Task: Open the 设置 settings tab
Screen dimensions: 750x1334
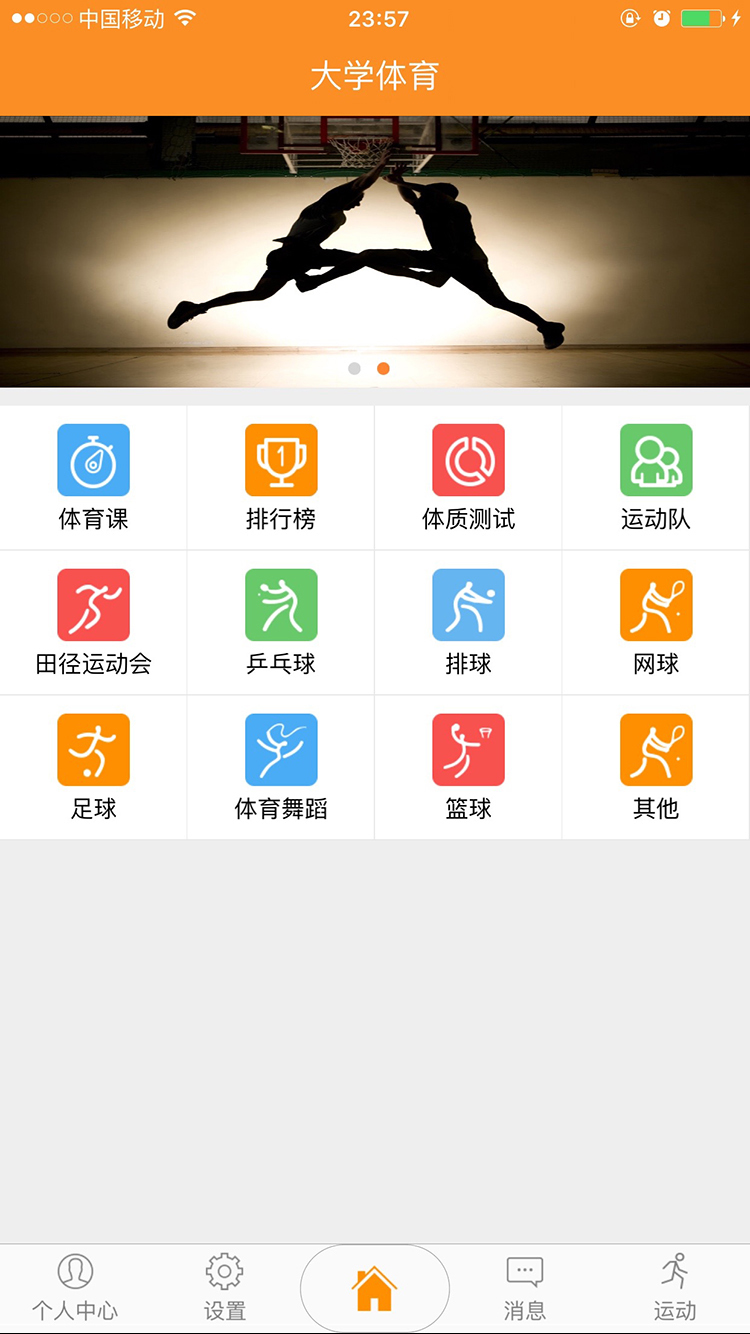Action: click(x=225, y=1288)
